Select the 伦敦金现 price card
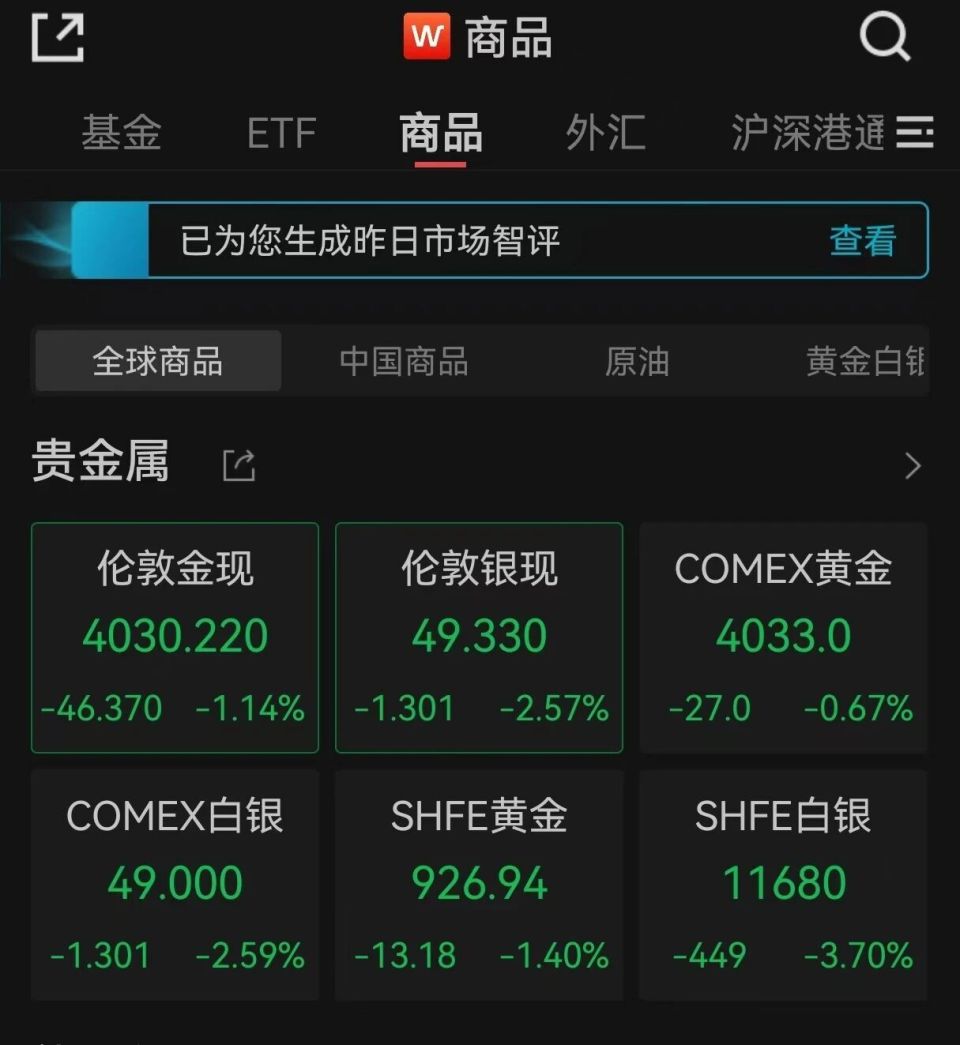The width and height of the screenshot is (960, 1045). (174, 637)
